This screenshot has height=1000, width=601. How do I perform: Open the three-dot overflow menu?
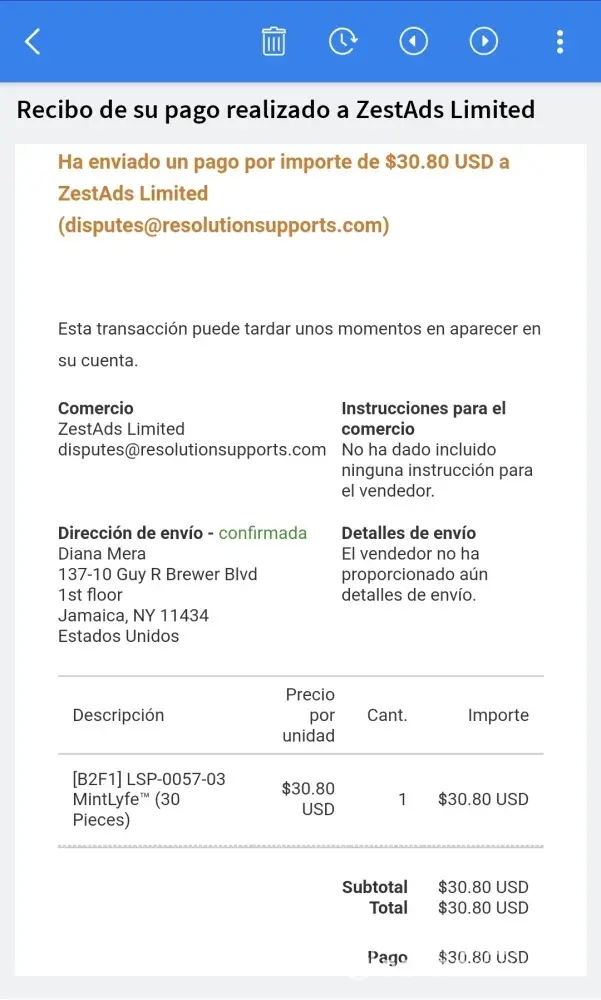pyautogui.click(x=560, y=41)
